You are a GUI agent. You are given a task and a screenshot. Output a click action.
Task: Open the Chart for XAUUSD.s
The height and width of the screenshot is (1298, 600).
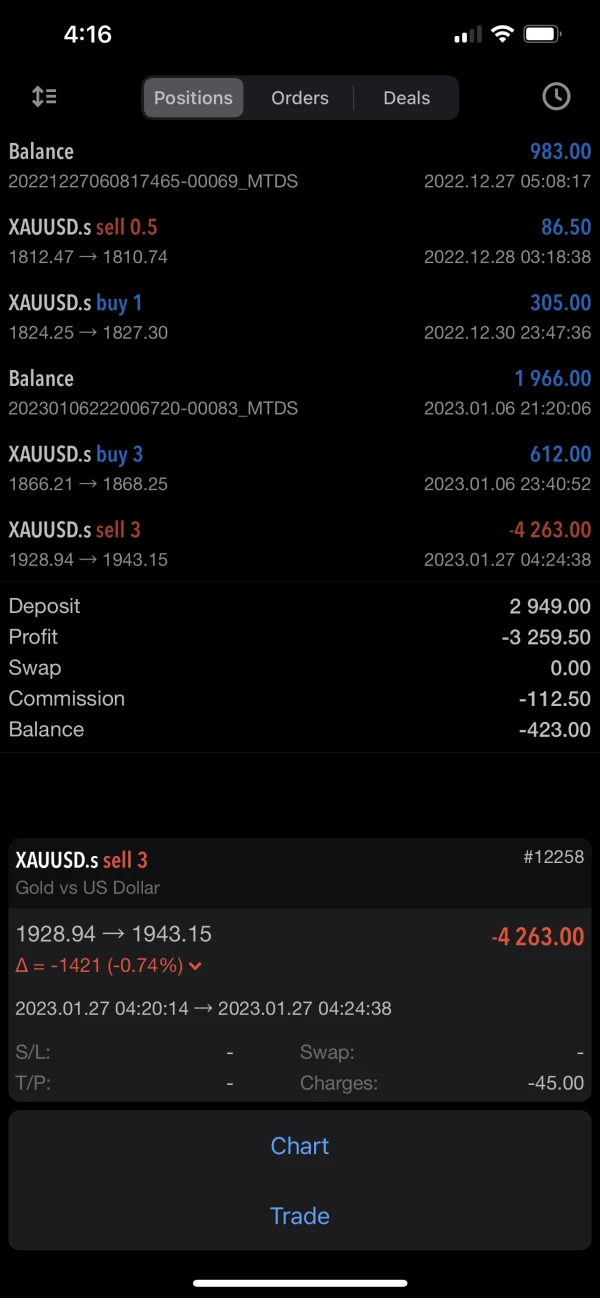pyautogui.click(x=300, y=1146)
